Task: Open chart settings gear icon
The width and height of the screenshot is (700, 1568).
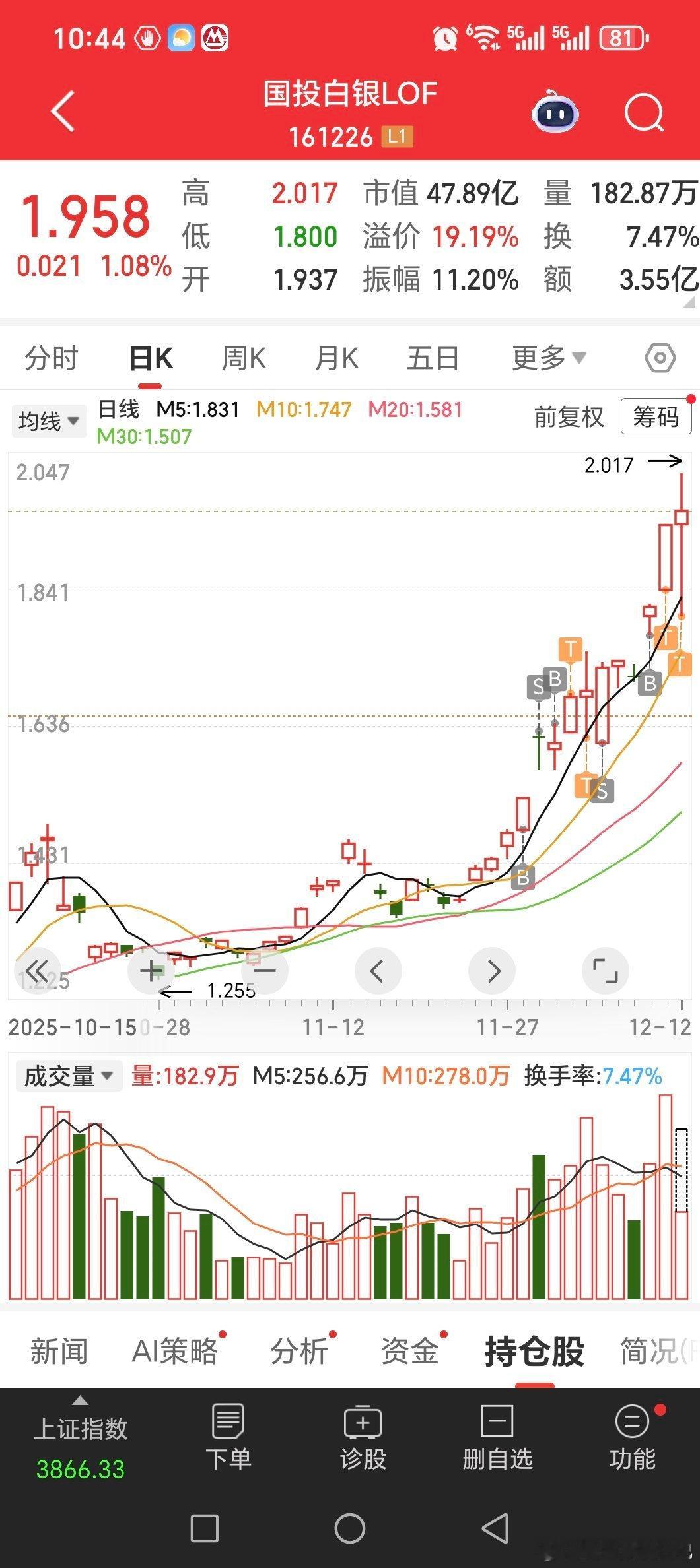Action: pos(658,357)
